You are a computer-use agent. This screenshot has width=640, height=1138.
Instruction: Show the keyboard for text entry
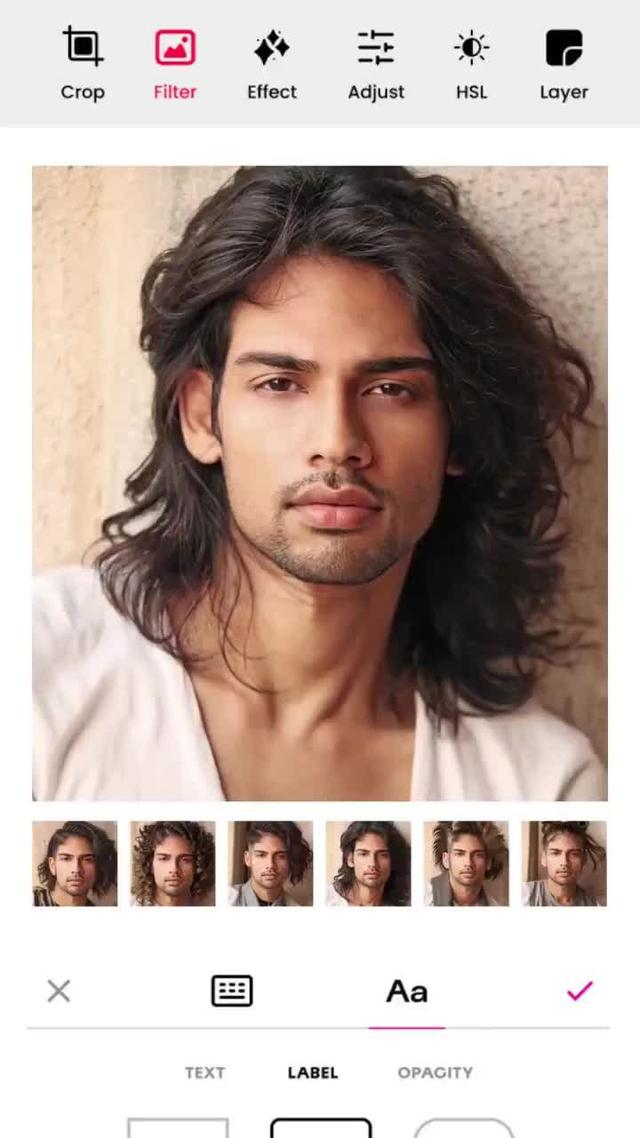coord(232,991)
